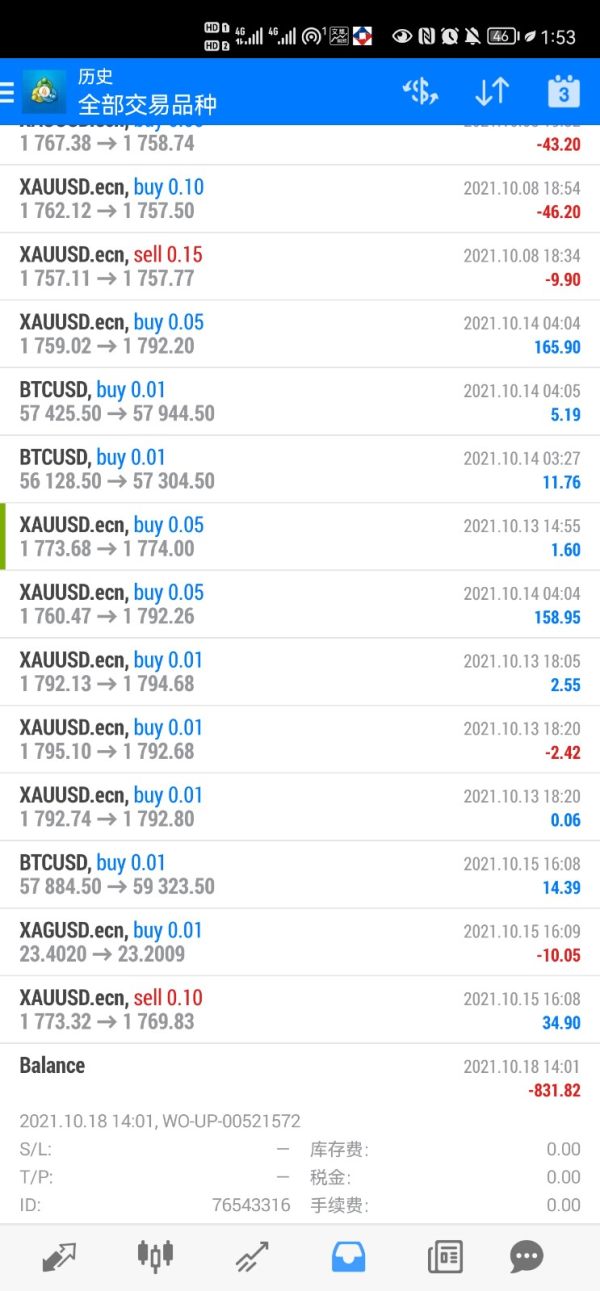Image resolution: width=600 pixels, height=1291 pixels.
Task: Open the chat messages tab
Action: tap(526, 1256)
